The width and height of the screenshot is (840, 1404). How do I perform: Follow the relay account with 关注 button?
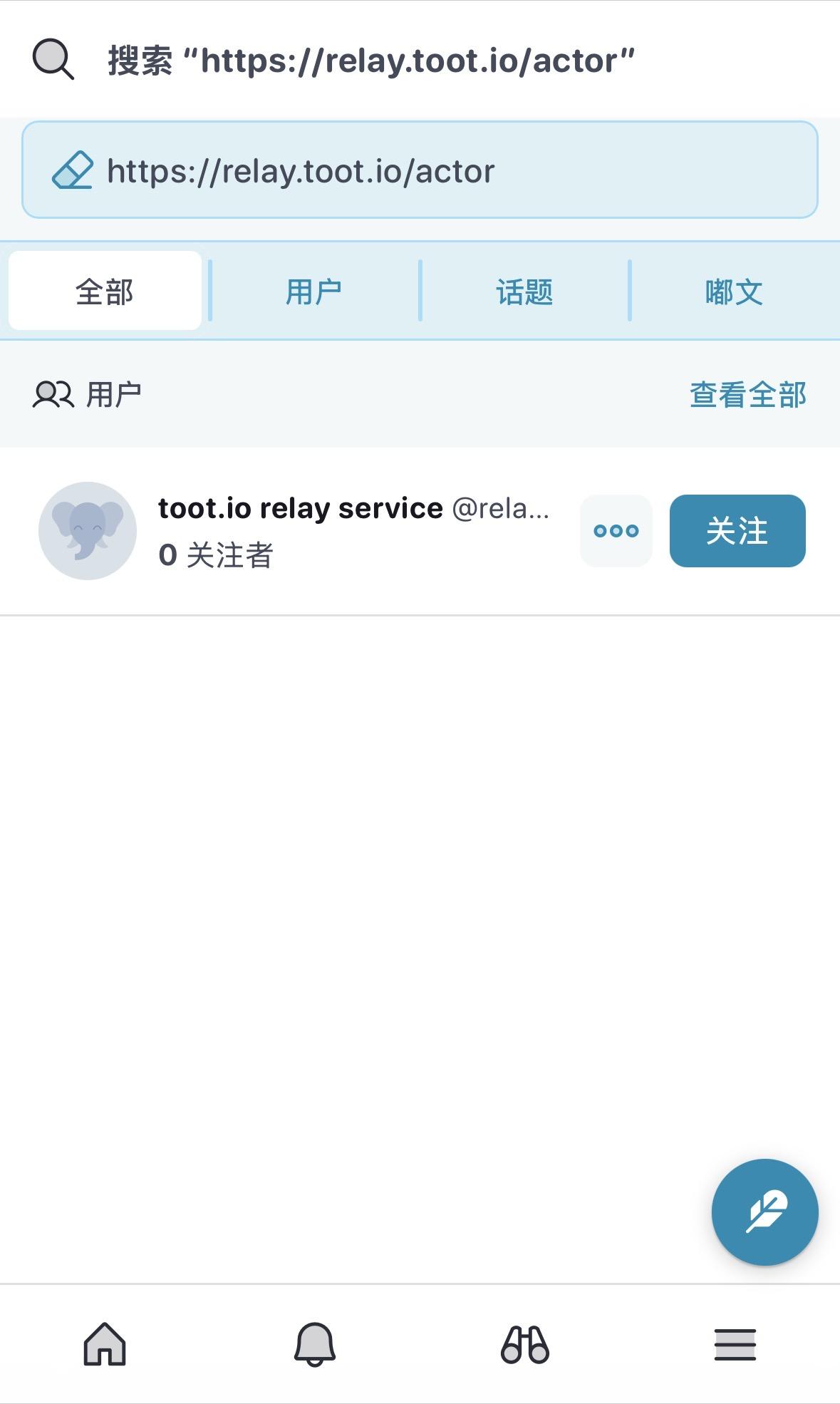click(737, 530)
